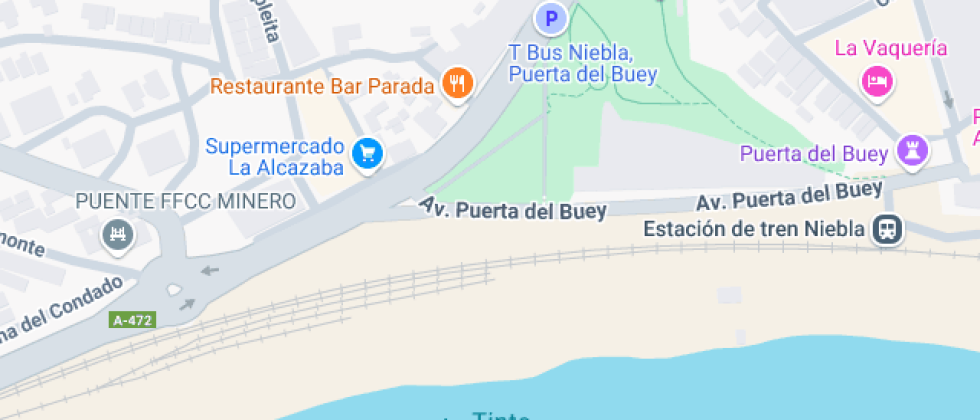This screenshot has height=420, width=980.
Task: Select the Puerta del Buey landmark pin
Action: click(912, 152)
